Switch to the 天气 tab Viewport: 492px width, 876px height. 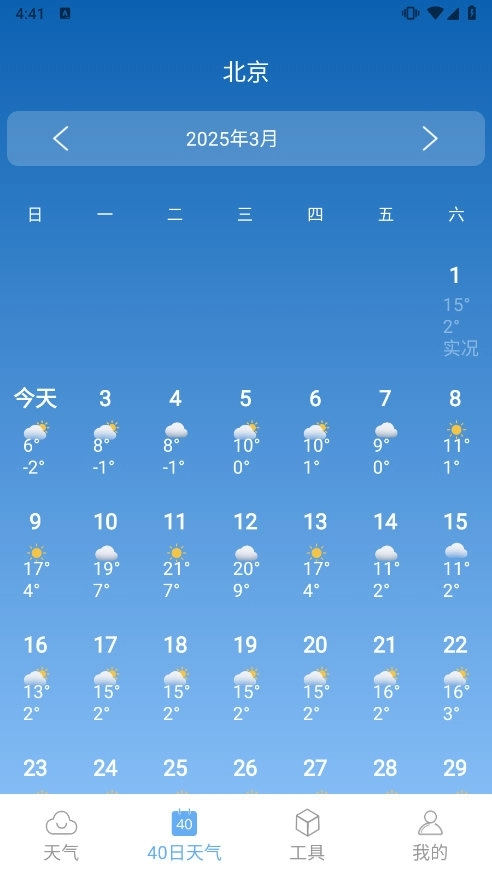[61, 835]
